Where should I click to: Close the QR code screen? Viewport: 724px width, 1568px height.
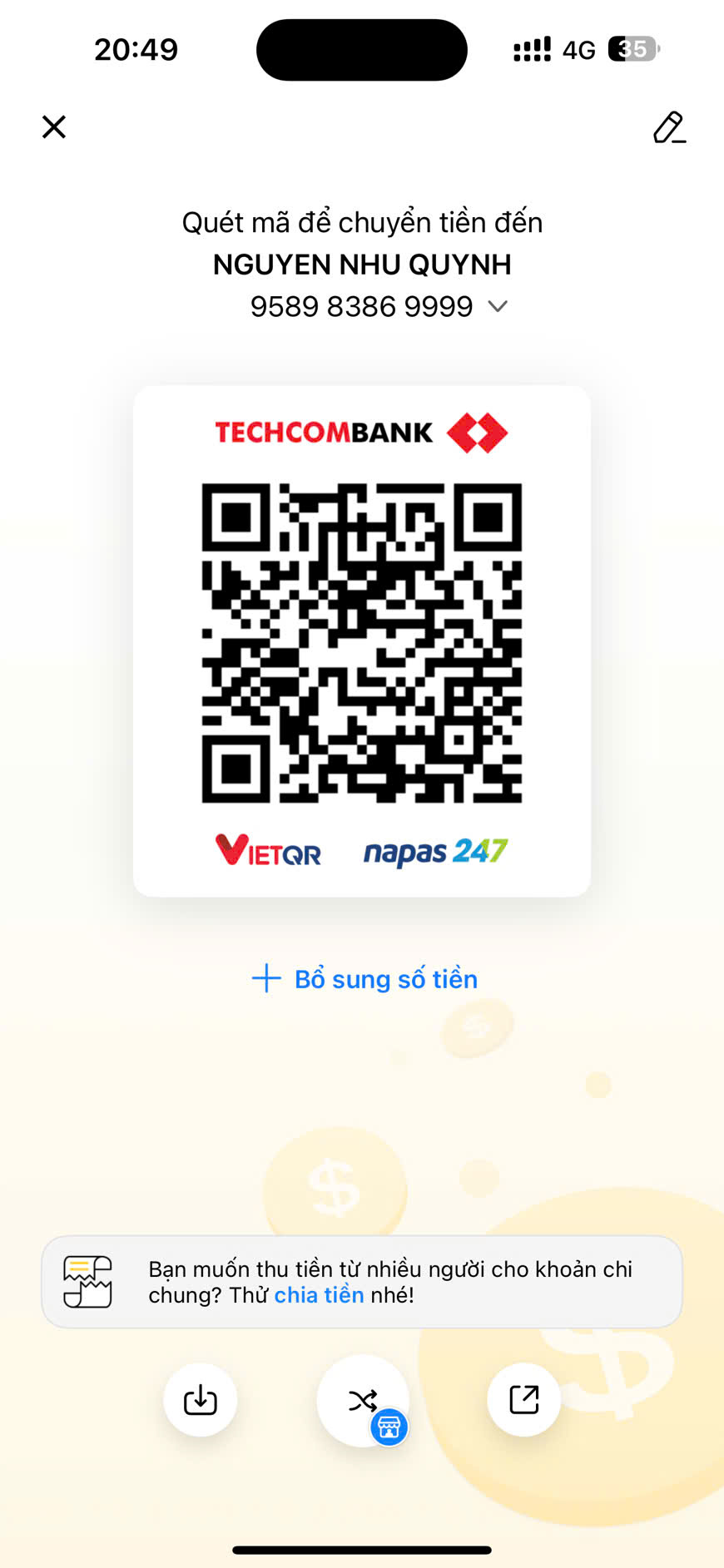click(x=54, y=127)
